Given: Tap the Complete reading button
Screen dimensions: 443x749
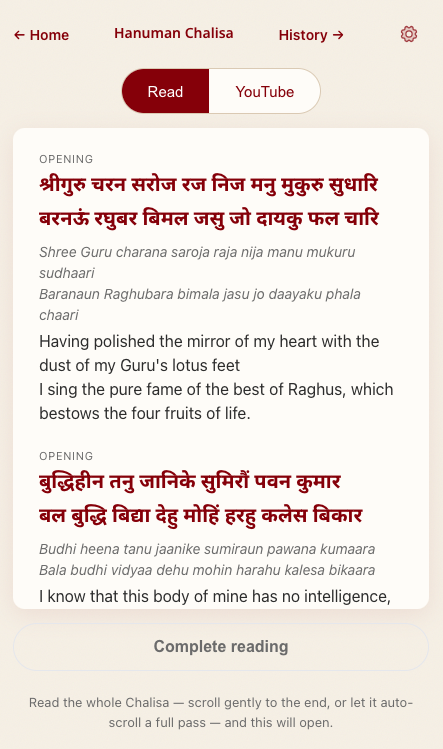Looking at the screenshot, I should [x=221, y=647].
